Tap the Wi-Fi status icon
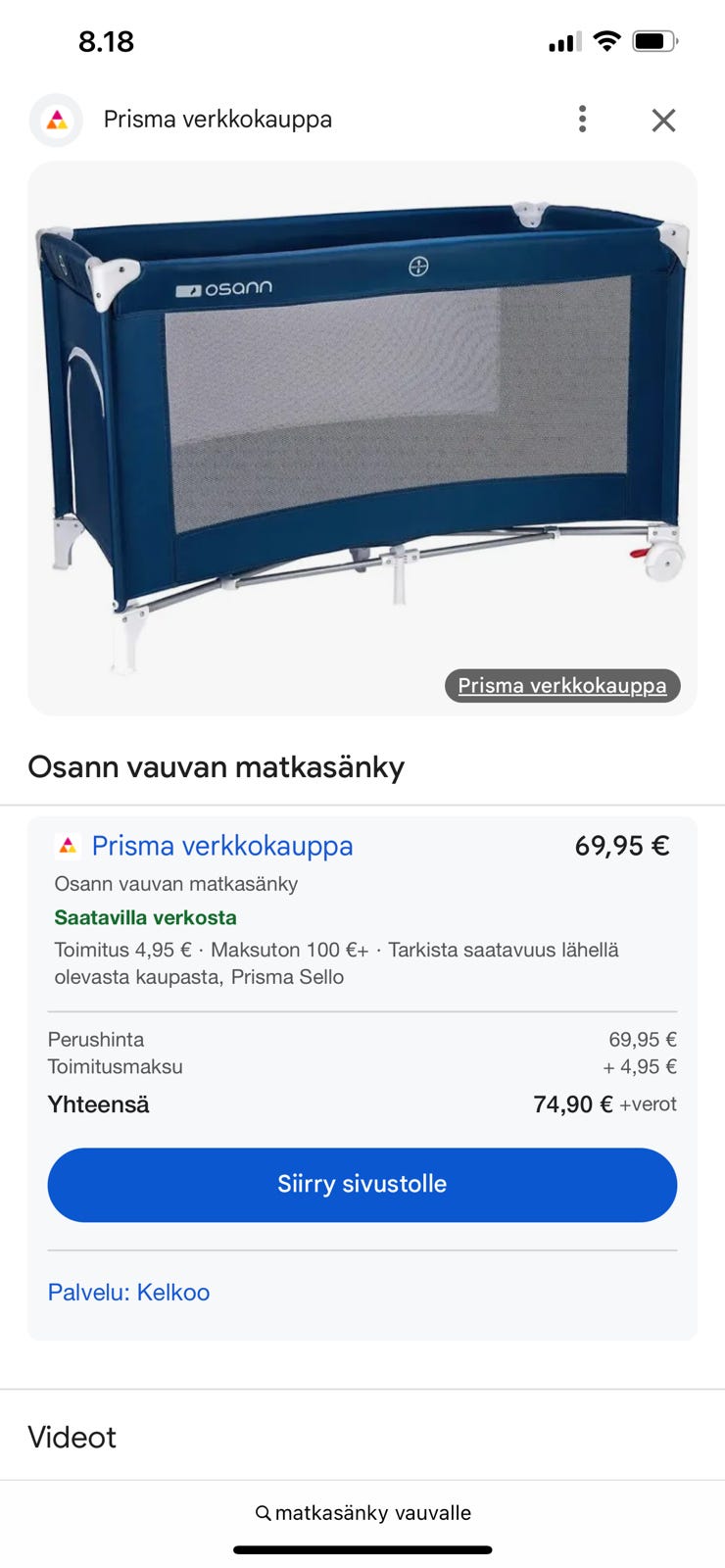The height and width of the screenshot is (1568, 725). 606,41
